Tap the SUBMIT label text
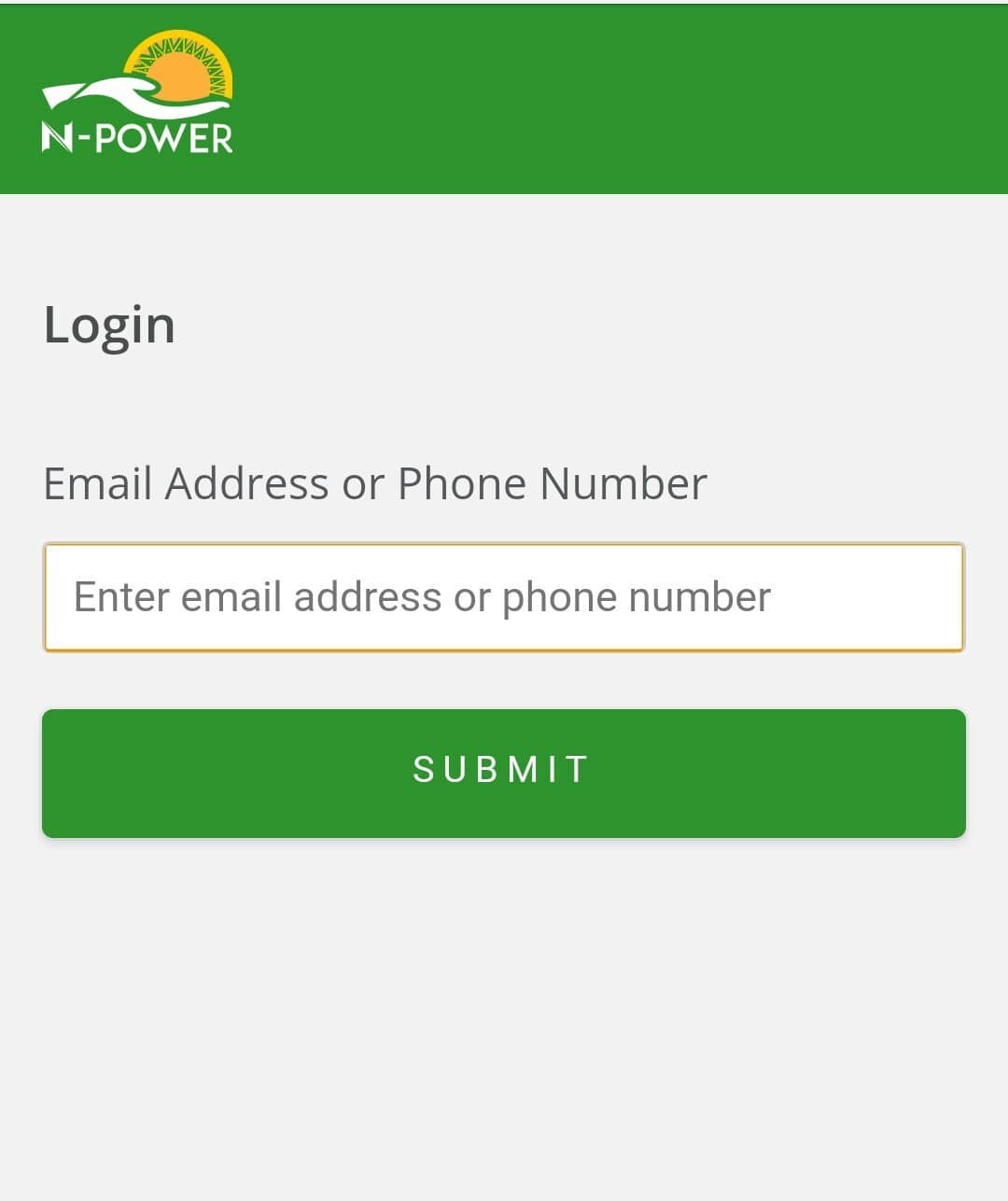The image size is (1008, 1201). point(501,768)
